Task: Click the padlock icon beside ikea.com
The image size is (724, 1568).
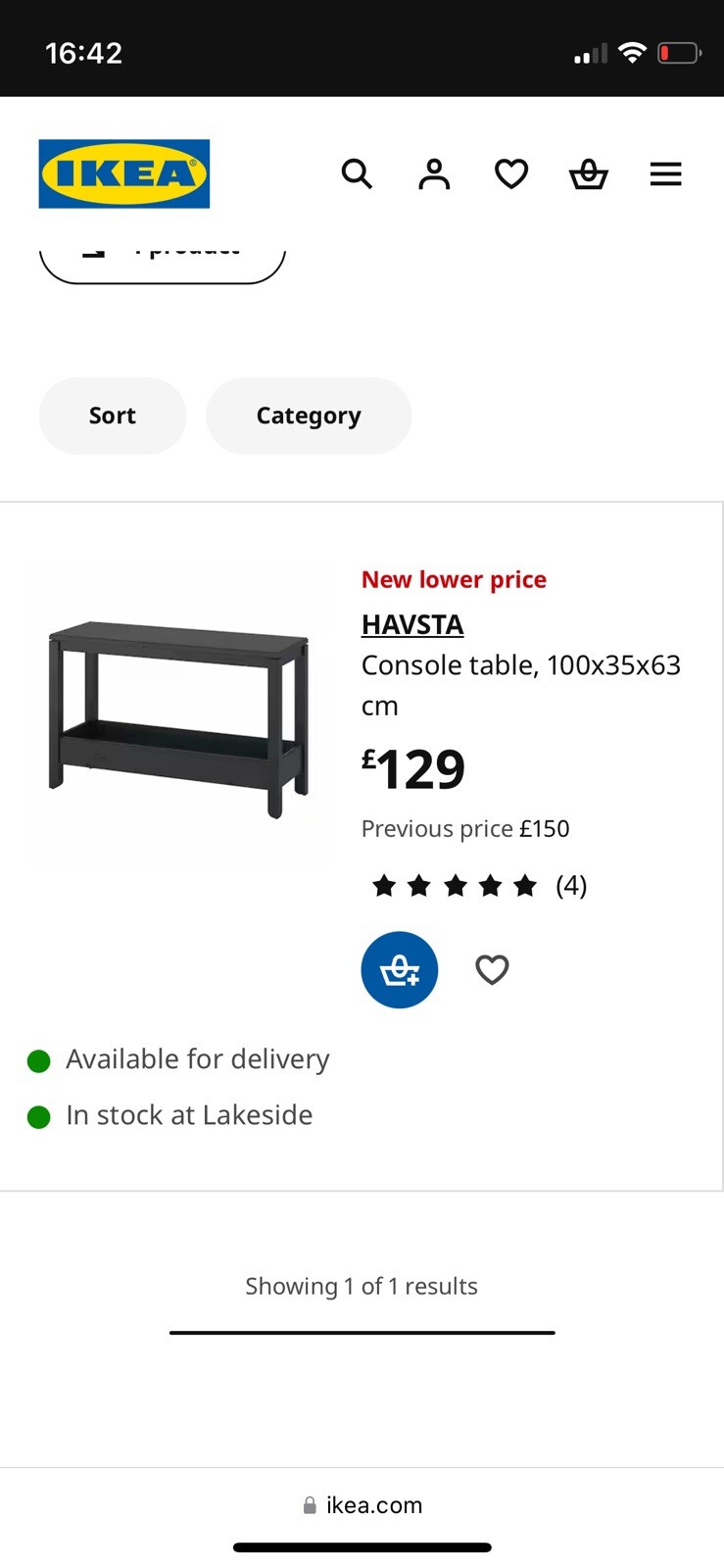Action: click(309, 1504)
